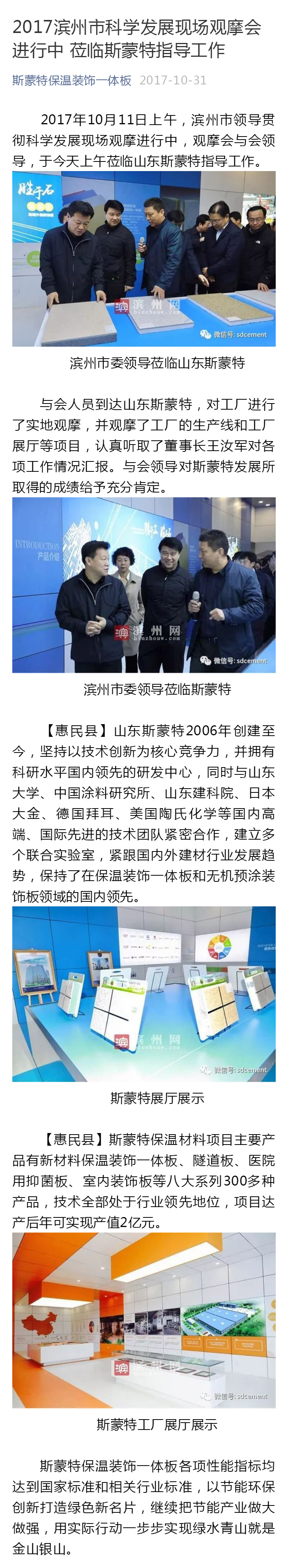Viewport: 288px width, 1568px height.
Task: Open the 斯蒙特保温装饰一体板 account link
Action: (x=72, y=80)
